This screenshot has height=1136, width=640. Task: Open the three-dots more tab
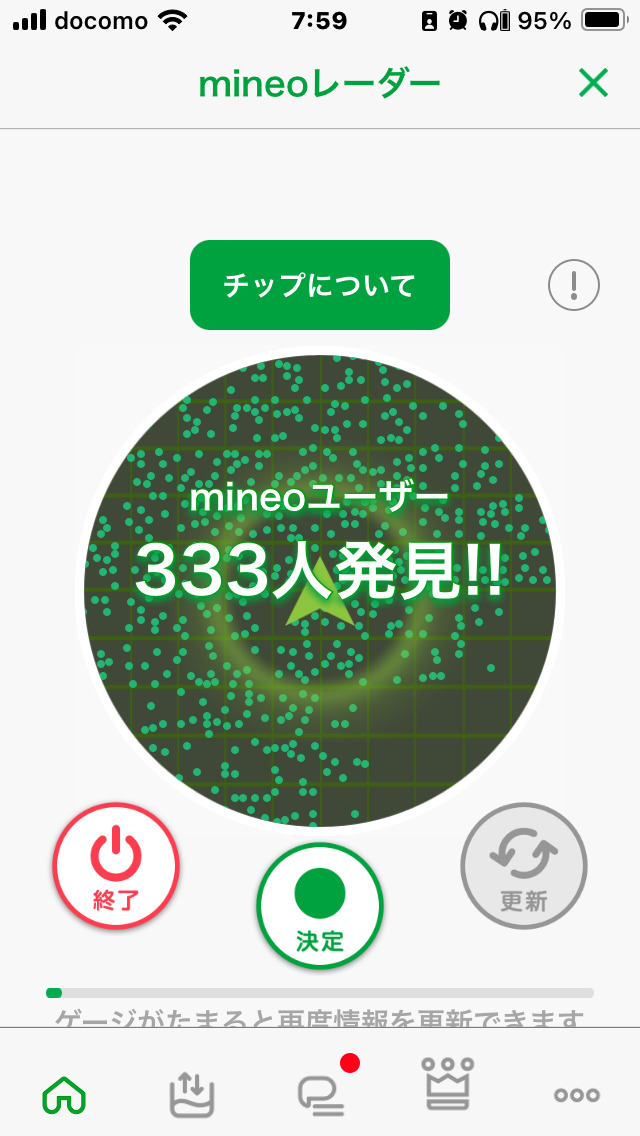click(577, 1095)
